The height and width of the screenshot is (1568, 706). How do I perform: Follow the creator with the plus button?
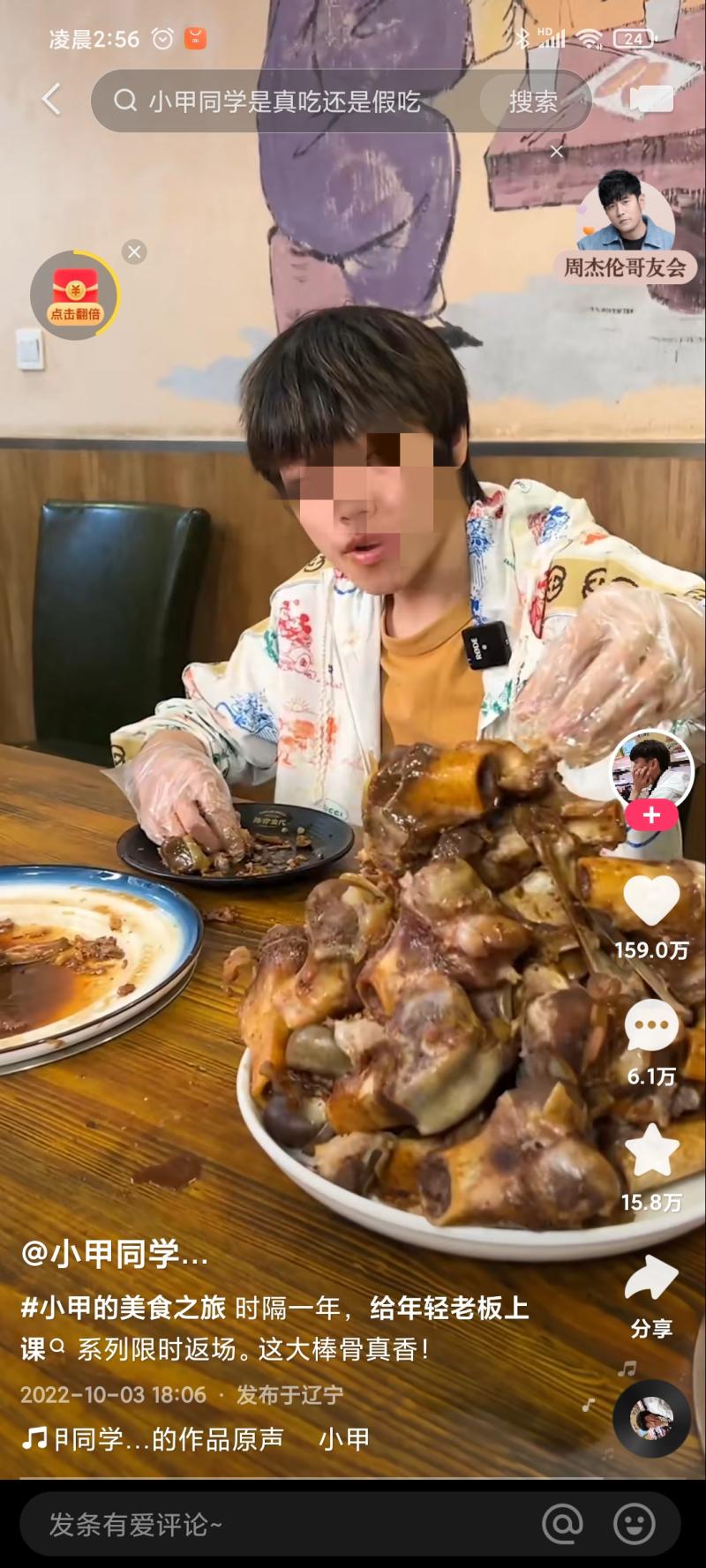651,815
